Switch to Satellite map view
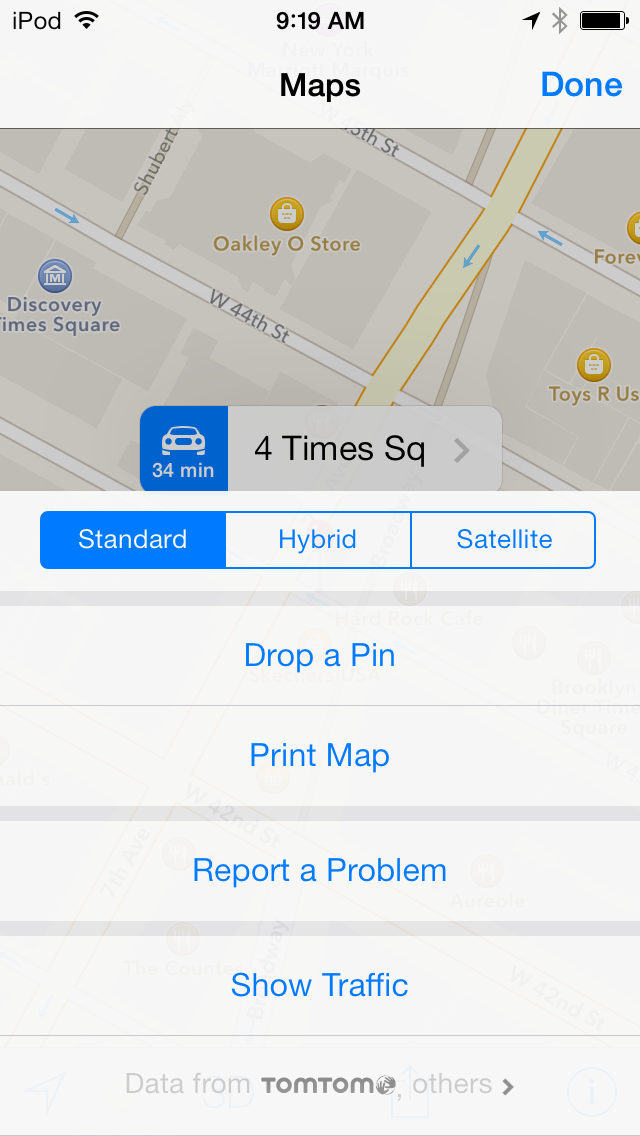This screenshot has height=1136, width=640. click(x=504, y=540)
